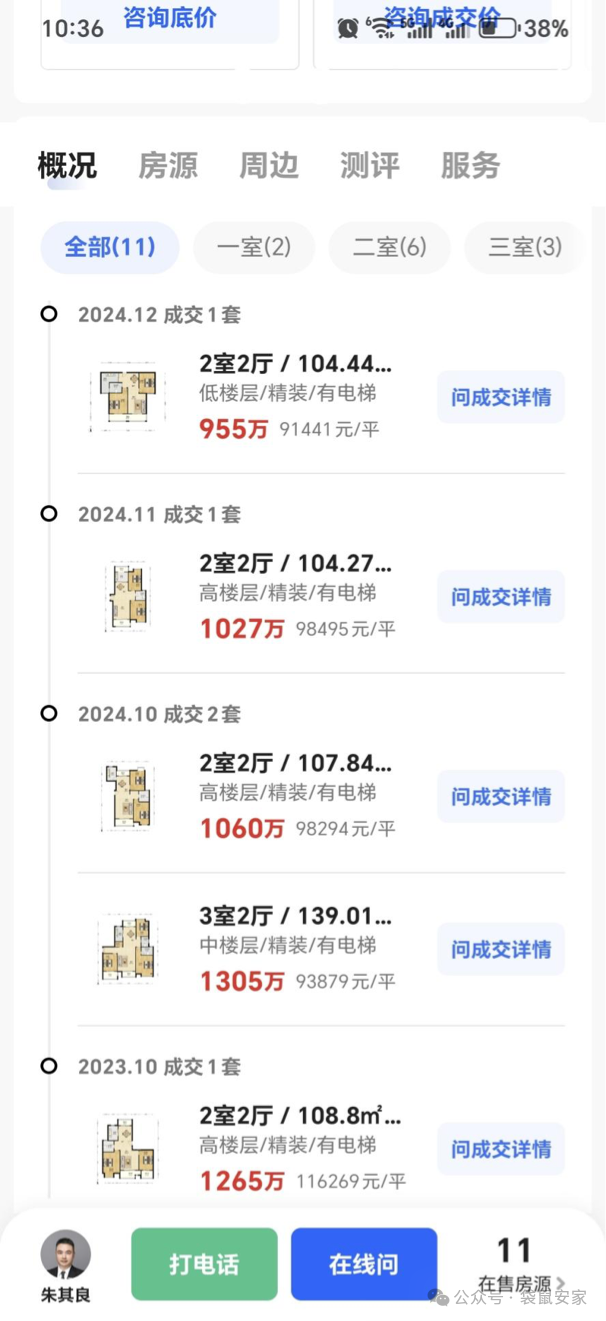
Task: View the 11 在售房源 listings
Action: (515, 1265)
